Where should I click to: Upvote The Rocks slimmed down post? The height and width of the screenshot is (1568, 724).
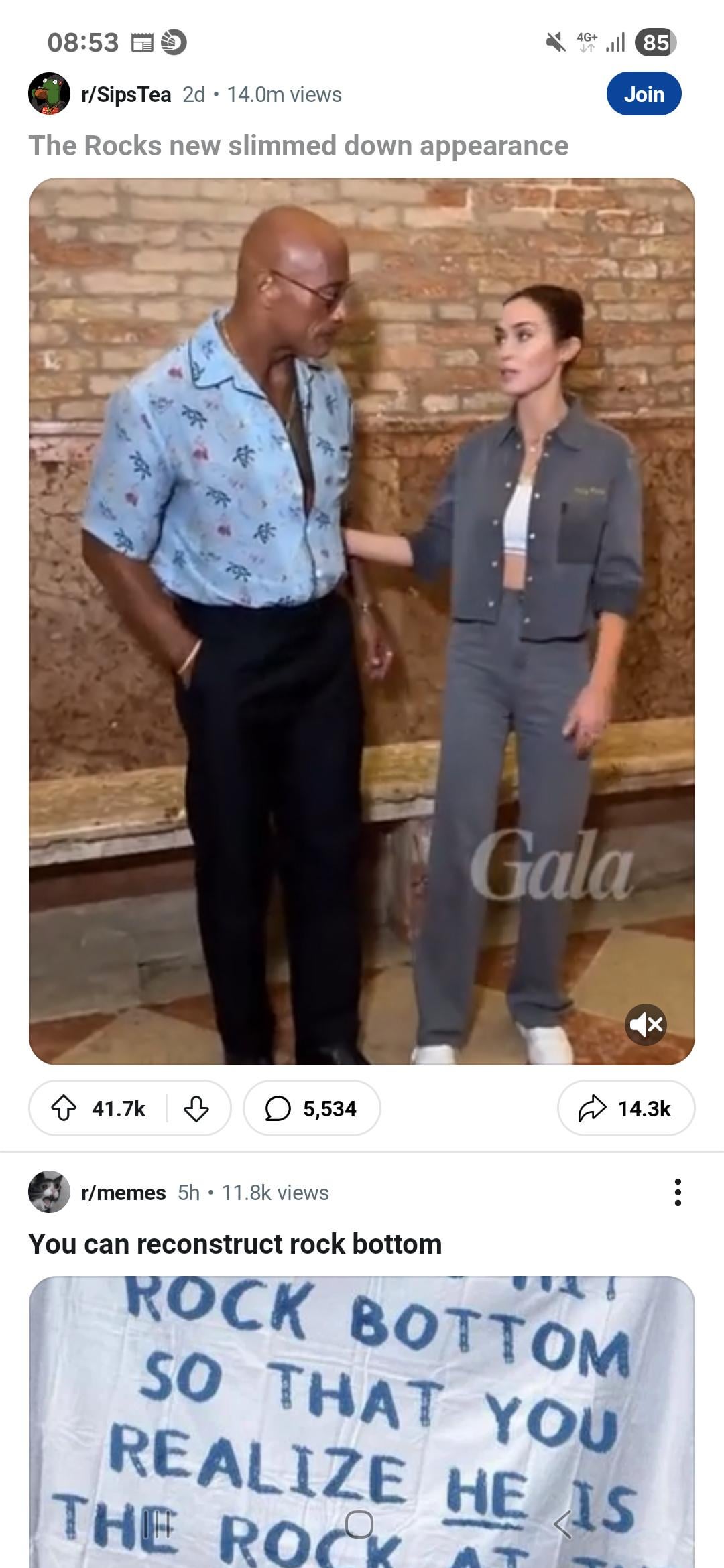pyautogui.click(x=64, y=1108)
